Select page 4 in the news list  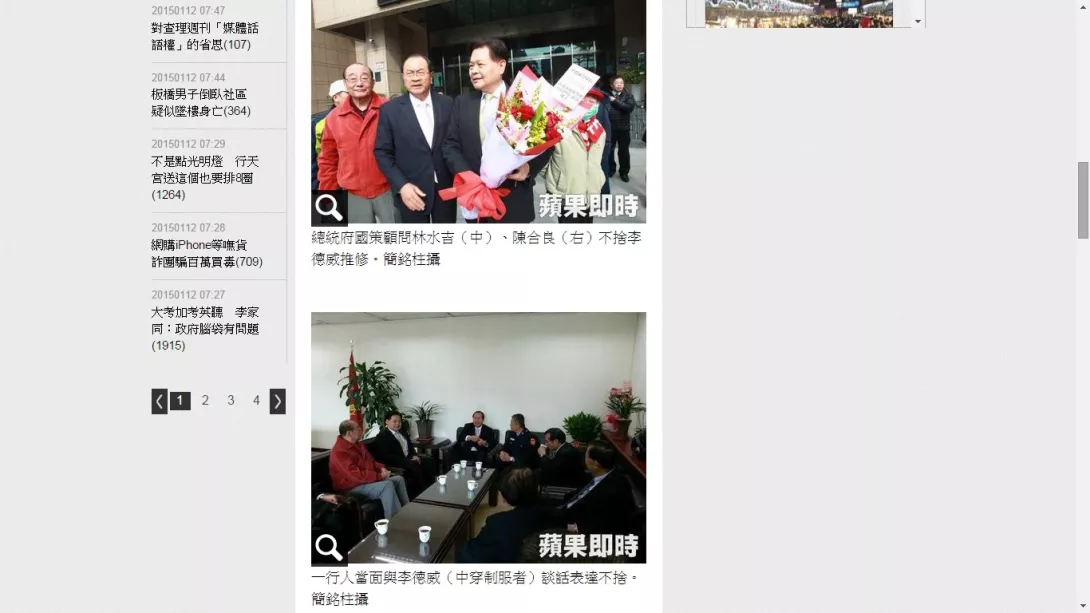tap(256, 401)
